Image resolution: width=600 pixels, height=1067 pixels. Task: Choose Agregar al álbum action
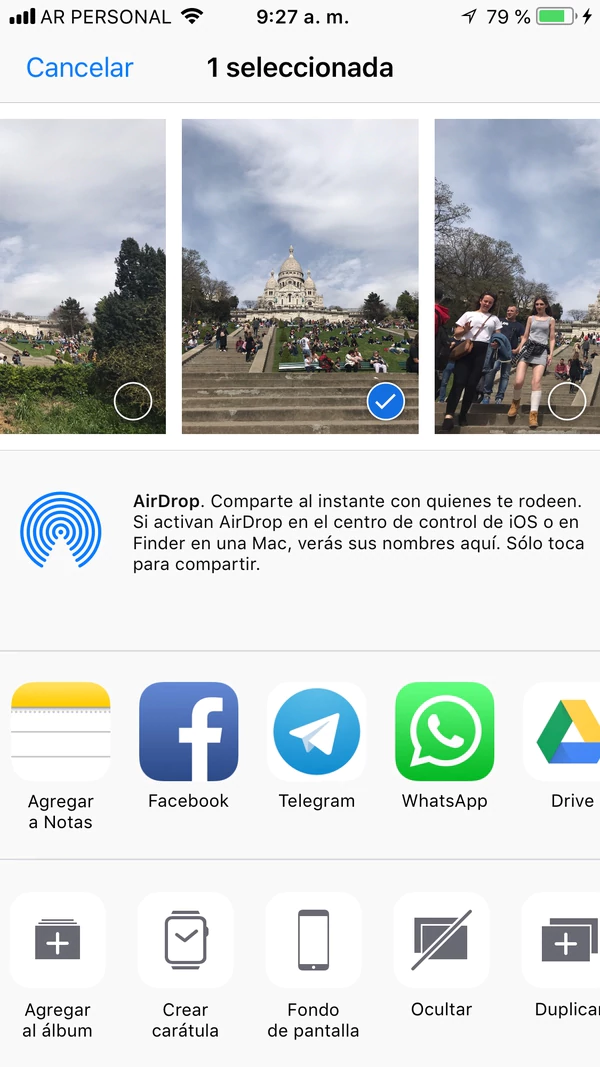(x=58, y=940)
